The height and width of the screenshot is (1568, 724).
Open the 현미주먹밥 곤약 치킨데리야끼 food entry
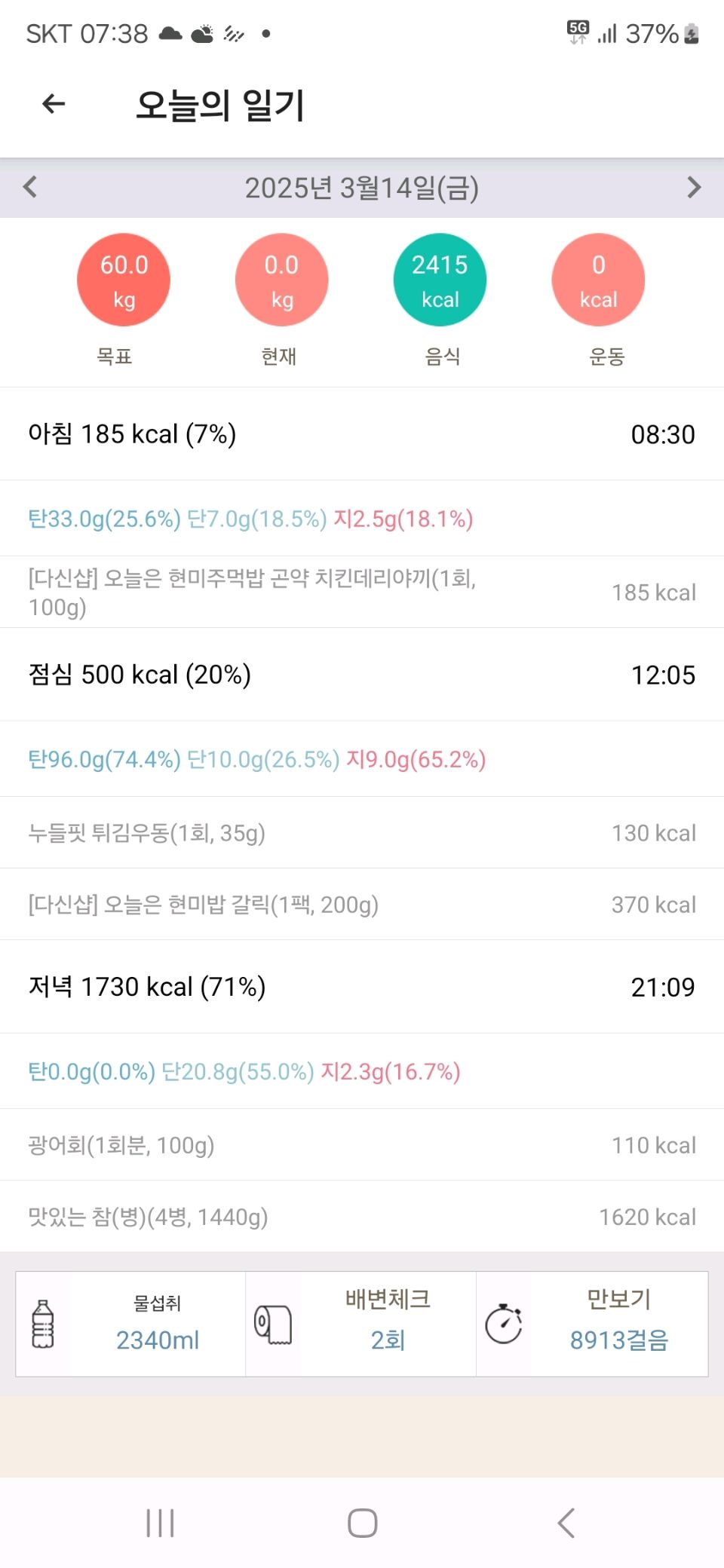pos(362,593)
